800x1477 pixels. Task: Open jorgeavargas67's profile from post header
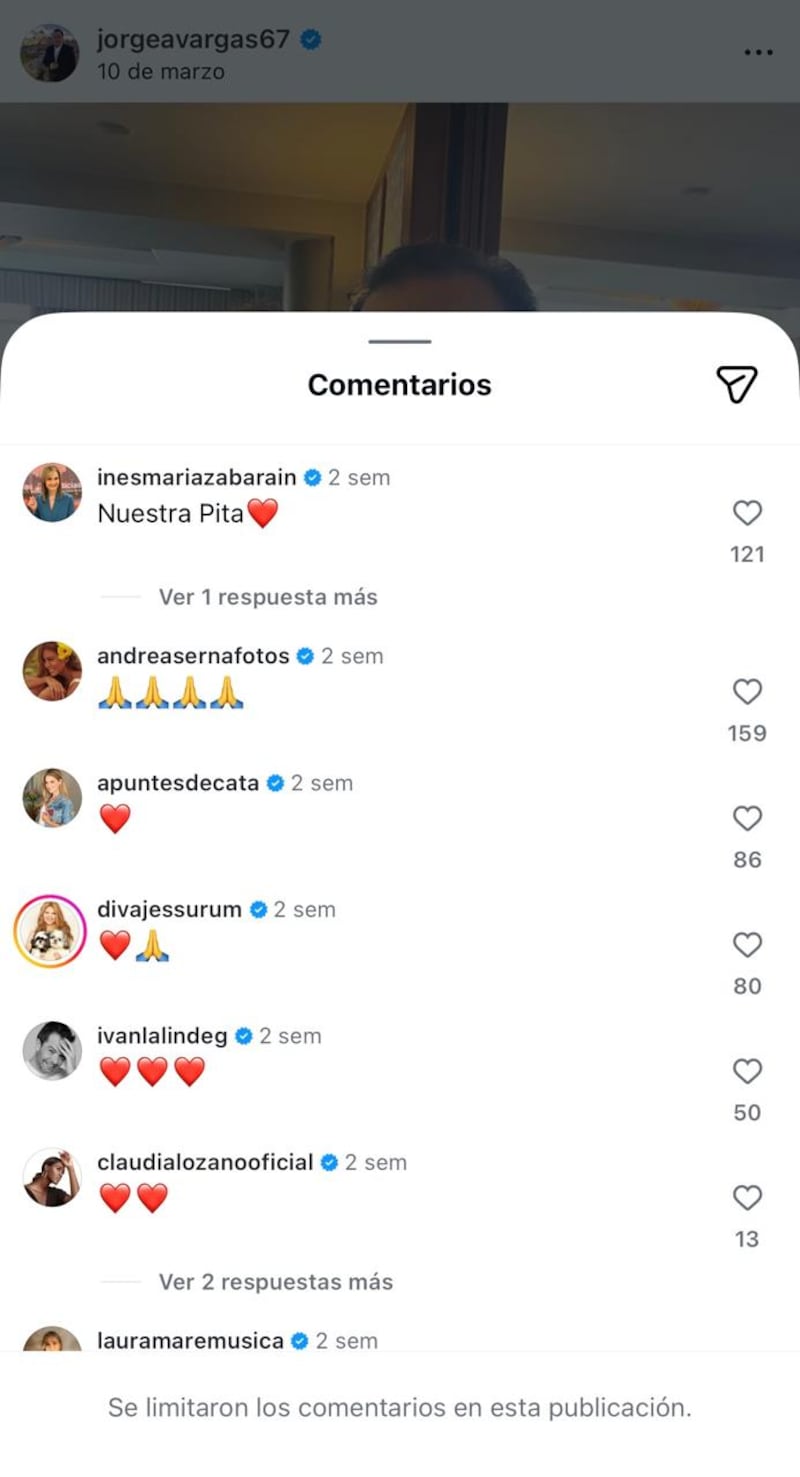pyautogui.click(x=193, y=40)
